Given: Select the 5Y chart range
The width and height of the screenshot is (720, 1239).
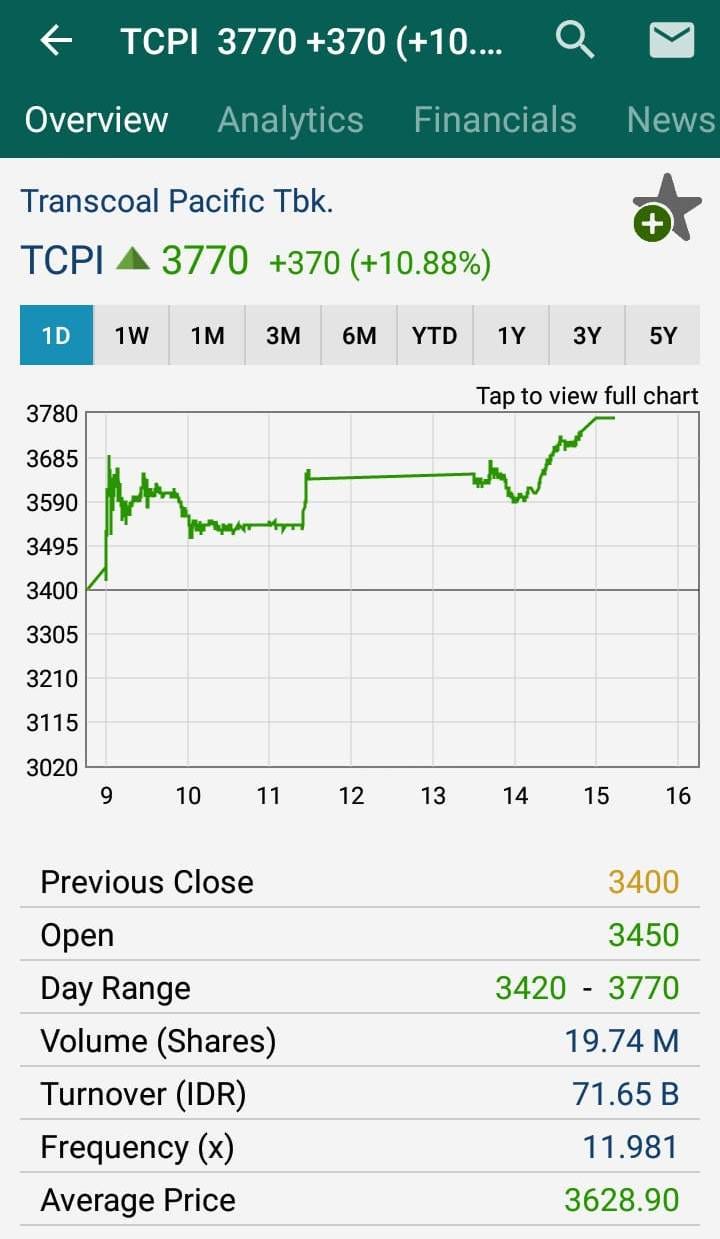Looking at the screenshot, I should tap(663, 335).
